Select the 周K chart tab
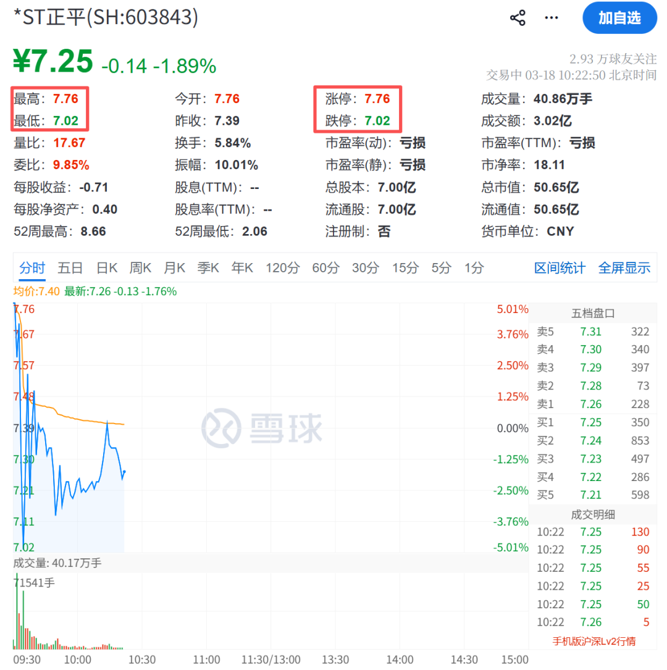Screen dimensions: 667x670 (141, 267)
